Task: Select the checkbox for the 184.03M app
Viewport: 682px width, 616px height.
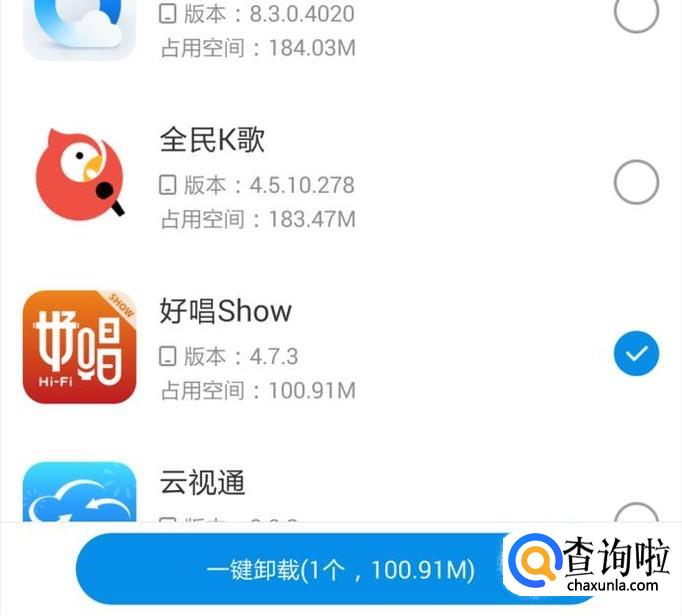Action: (x=636, y=12)
